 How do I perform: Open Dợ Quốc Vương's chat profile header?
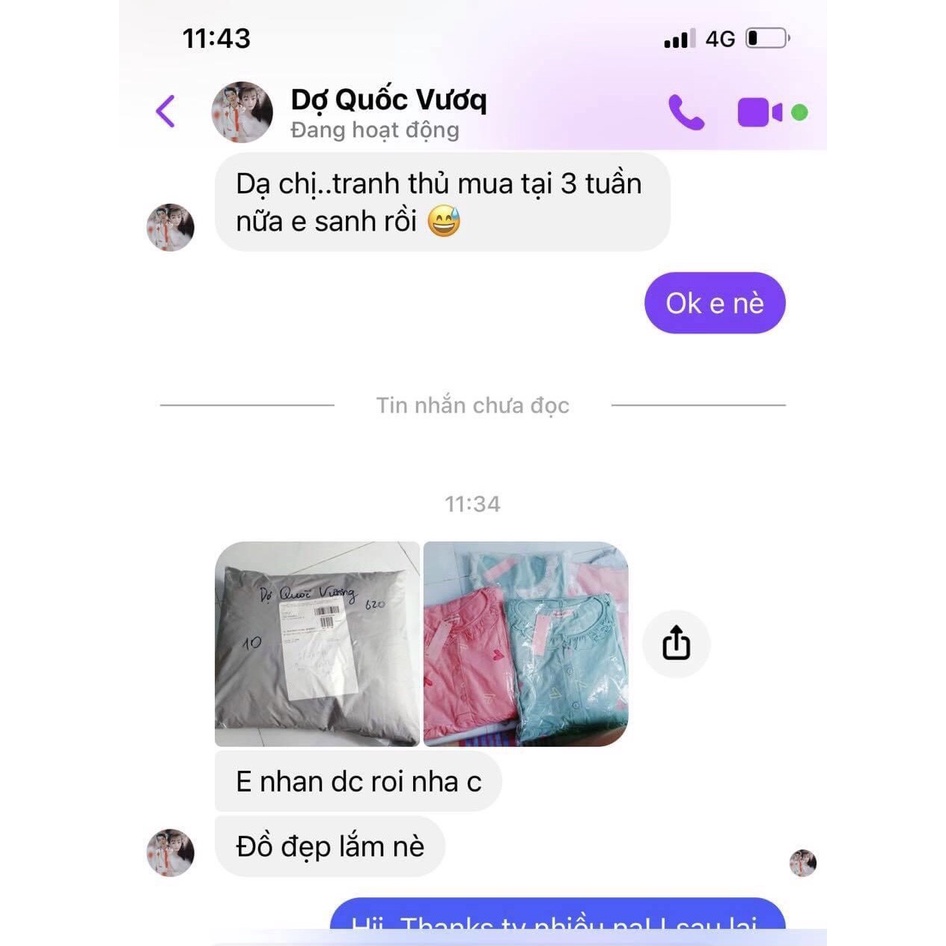pyautogui.click(x=388, y=113)
